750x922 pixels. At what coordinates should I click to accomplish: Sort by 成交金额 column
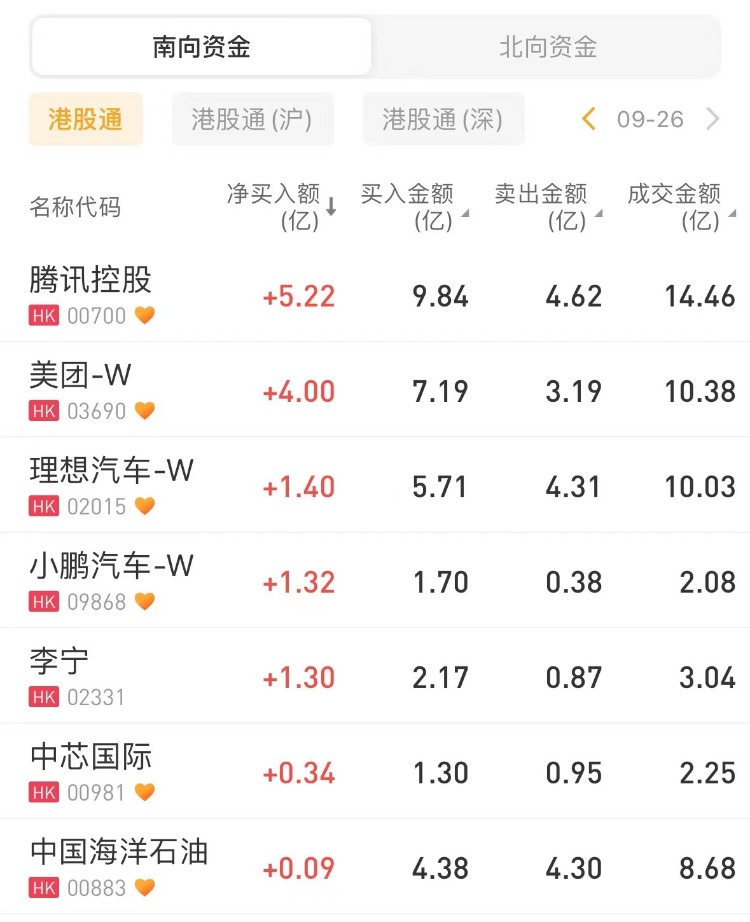[x=680, y=206]
